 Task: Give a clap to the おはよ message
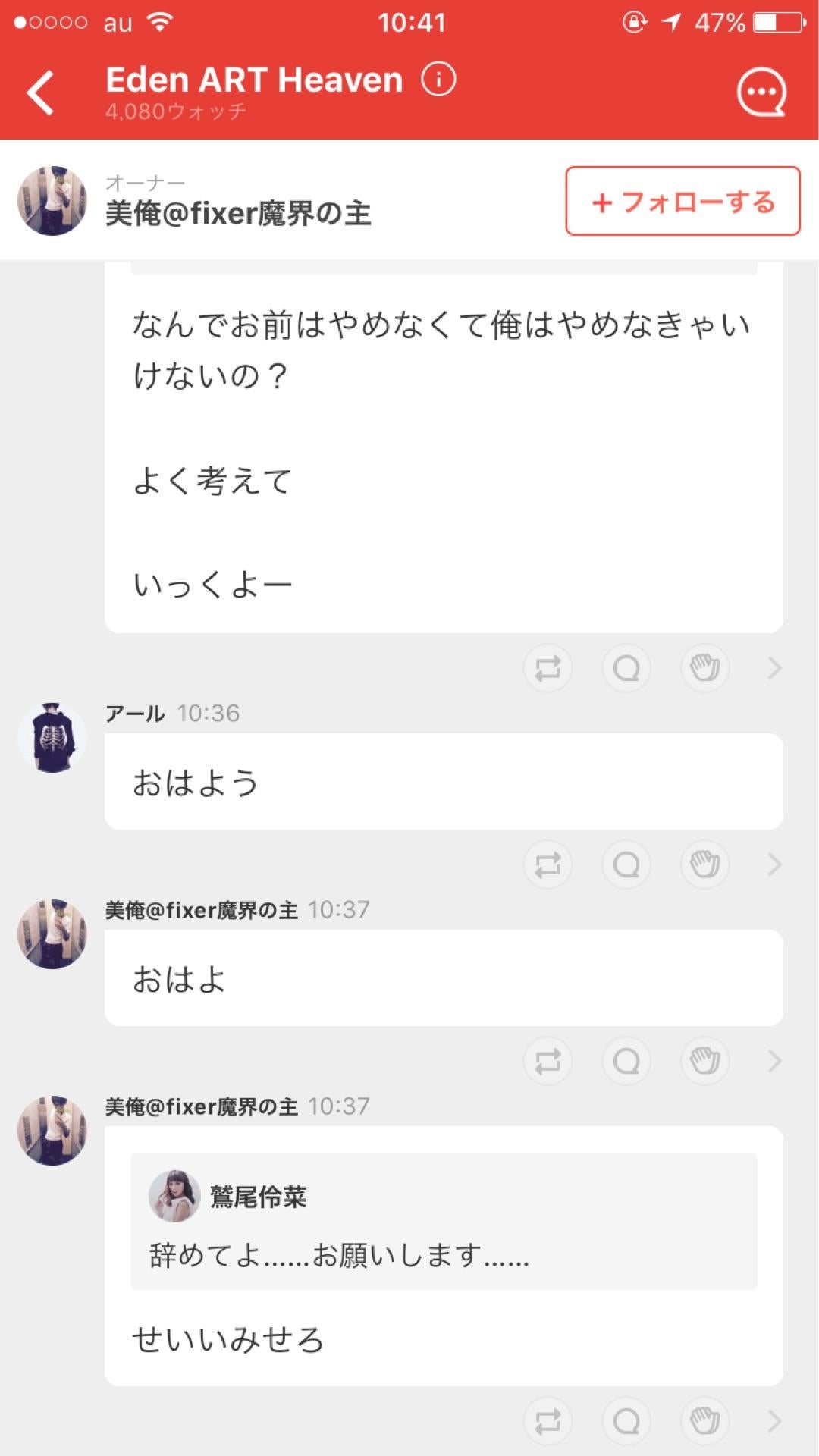tap(704, 1061)
